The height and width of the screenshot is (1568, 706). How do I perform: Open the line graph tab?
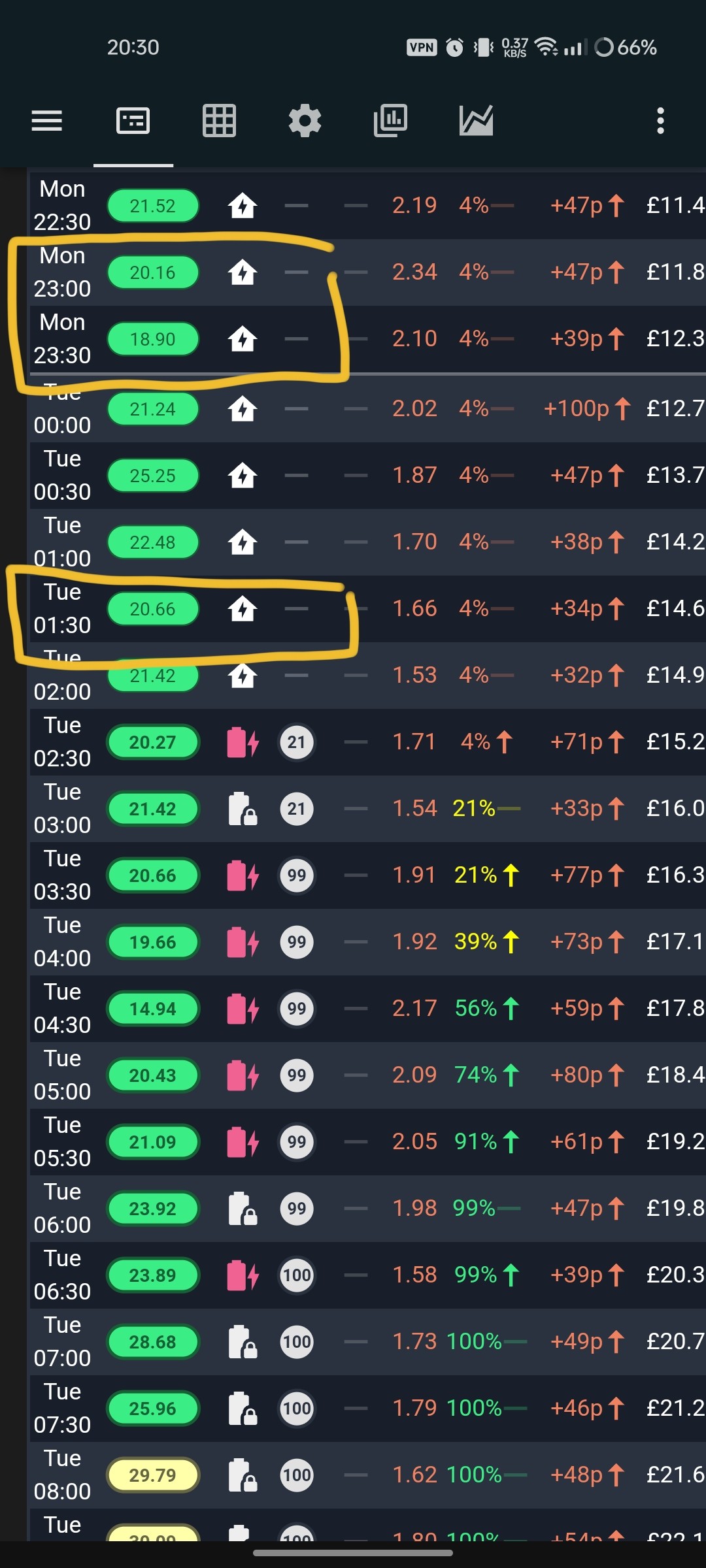click(x=477, y=121)
